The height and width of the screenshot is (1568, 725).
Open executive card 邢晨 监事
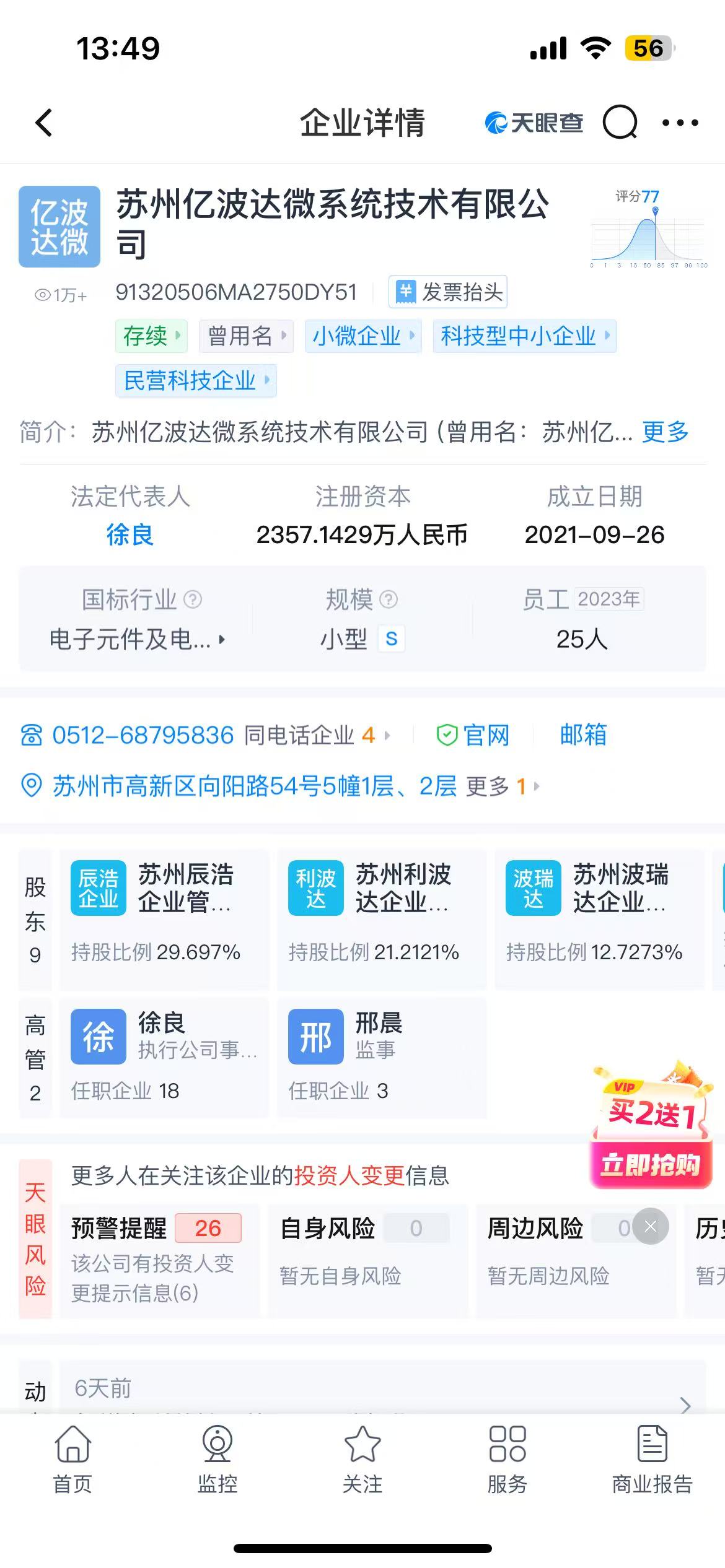(381, 1056)
